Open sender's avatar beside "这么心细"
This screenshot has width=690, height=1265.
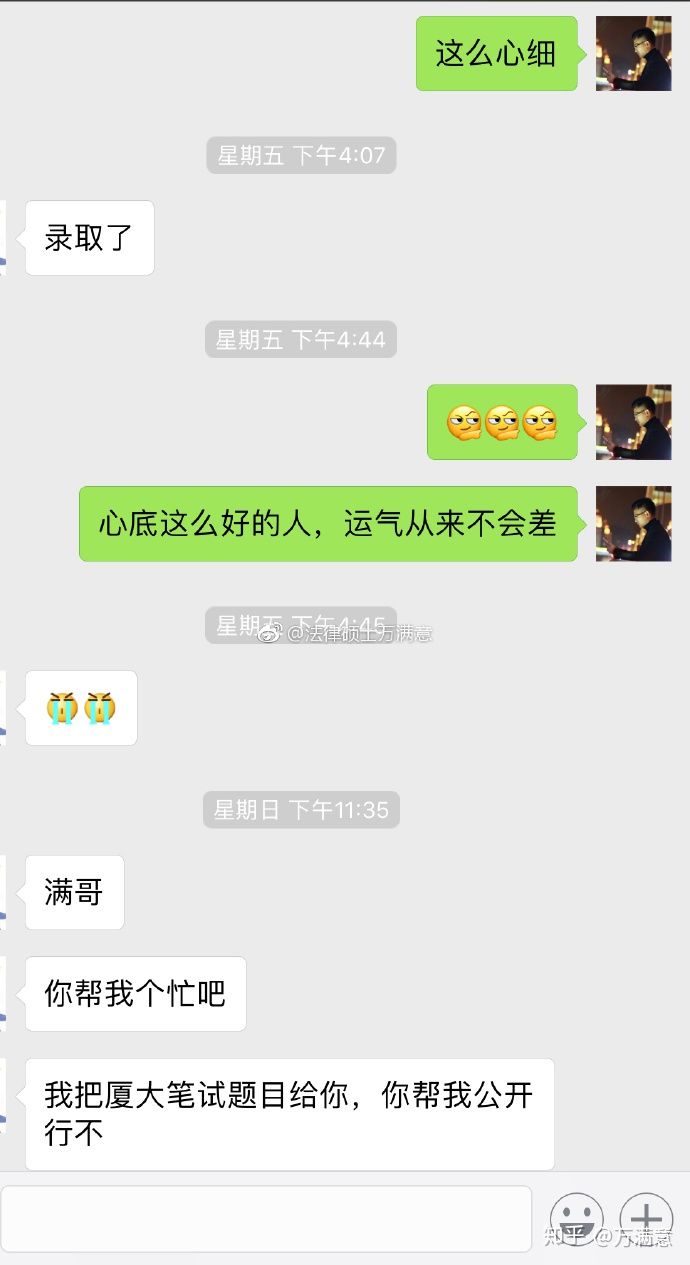click(x=633, y=54)
